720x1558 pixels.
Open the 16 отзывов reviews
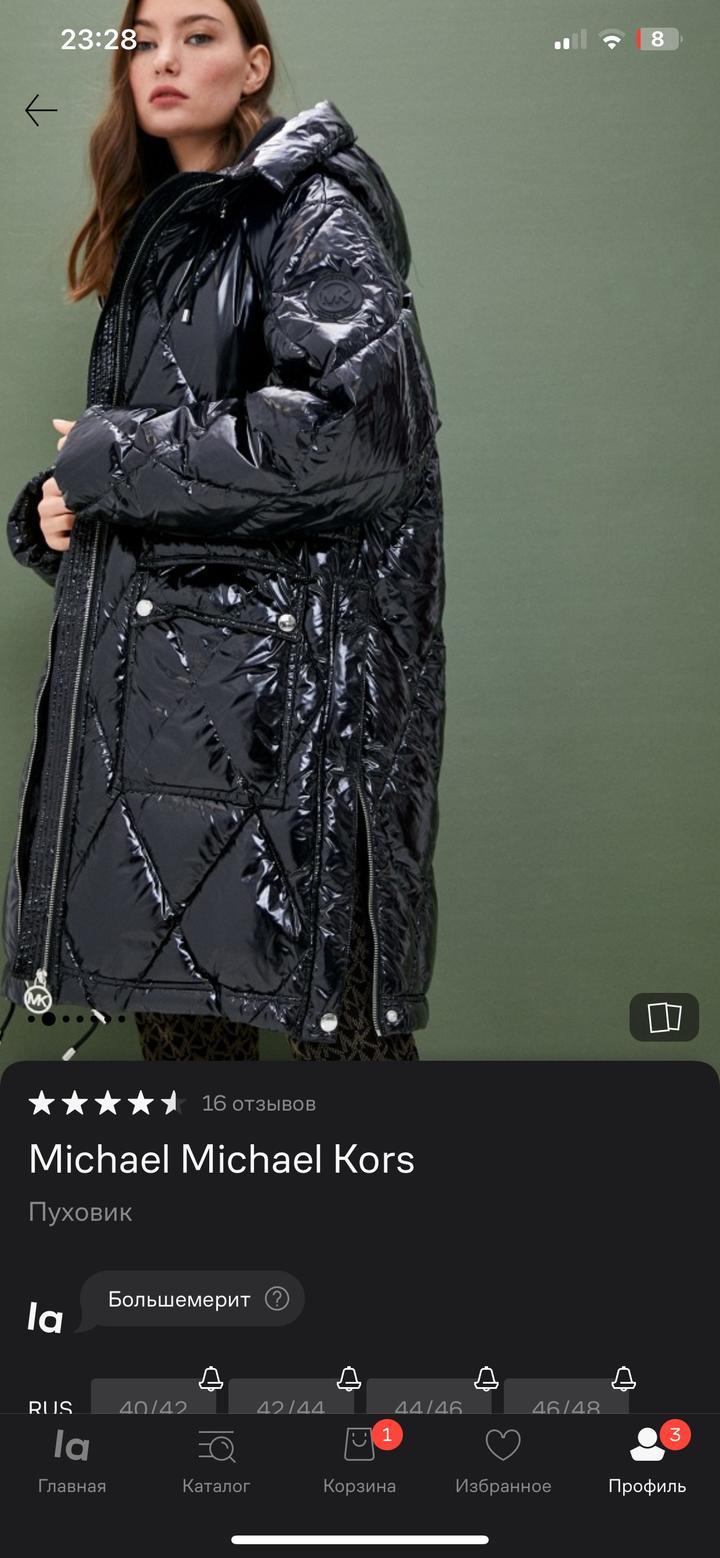[258, 1103]
